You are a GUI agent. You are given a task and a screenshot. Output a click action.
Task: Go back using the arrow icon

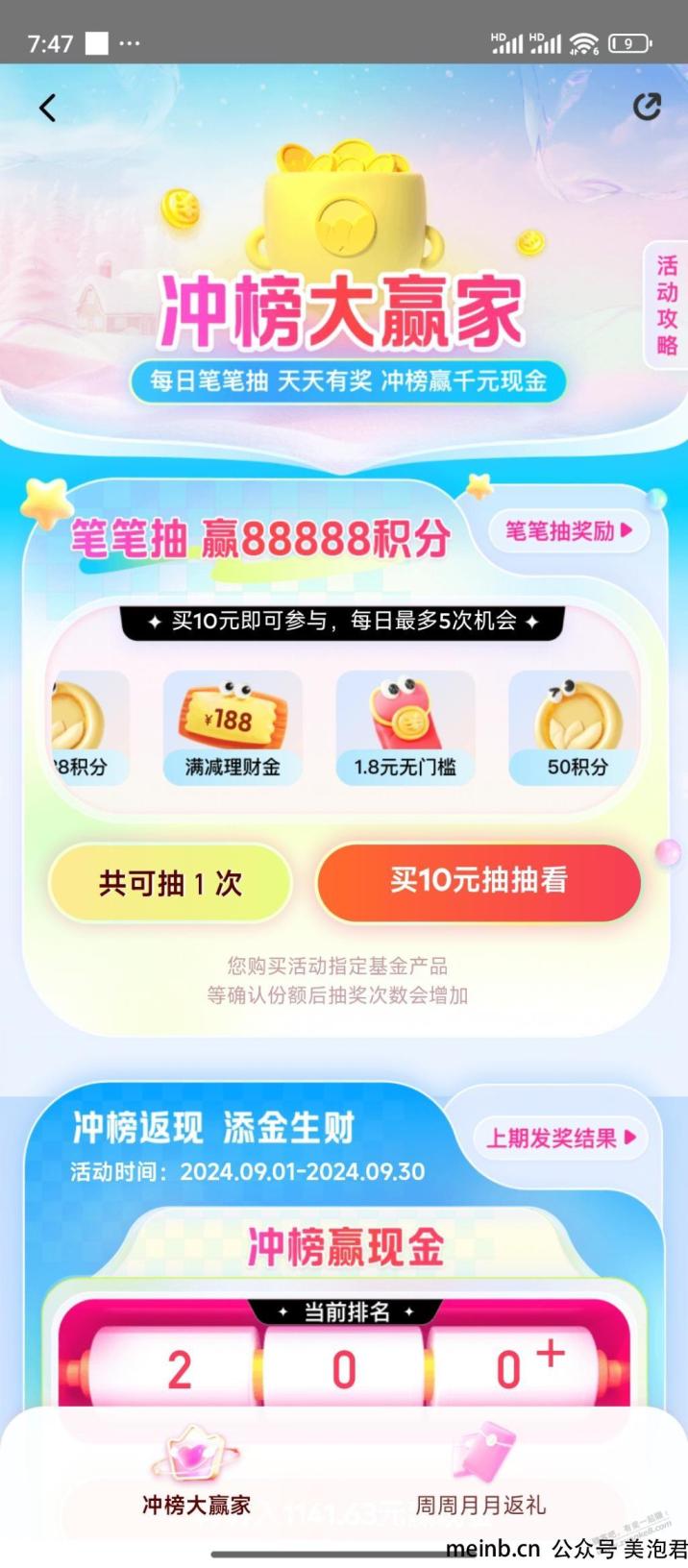tap(48, 108)
